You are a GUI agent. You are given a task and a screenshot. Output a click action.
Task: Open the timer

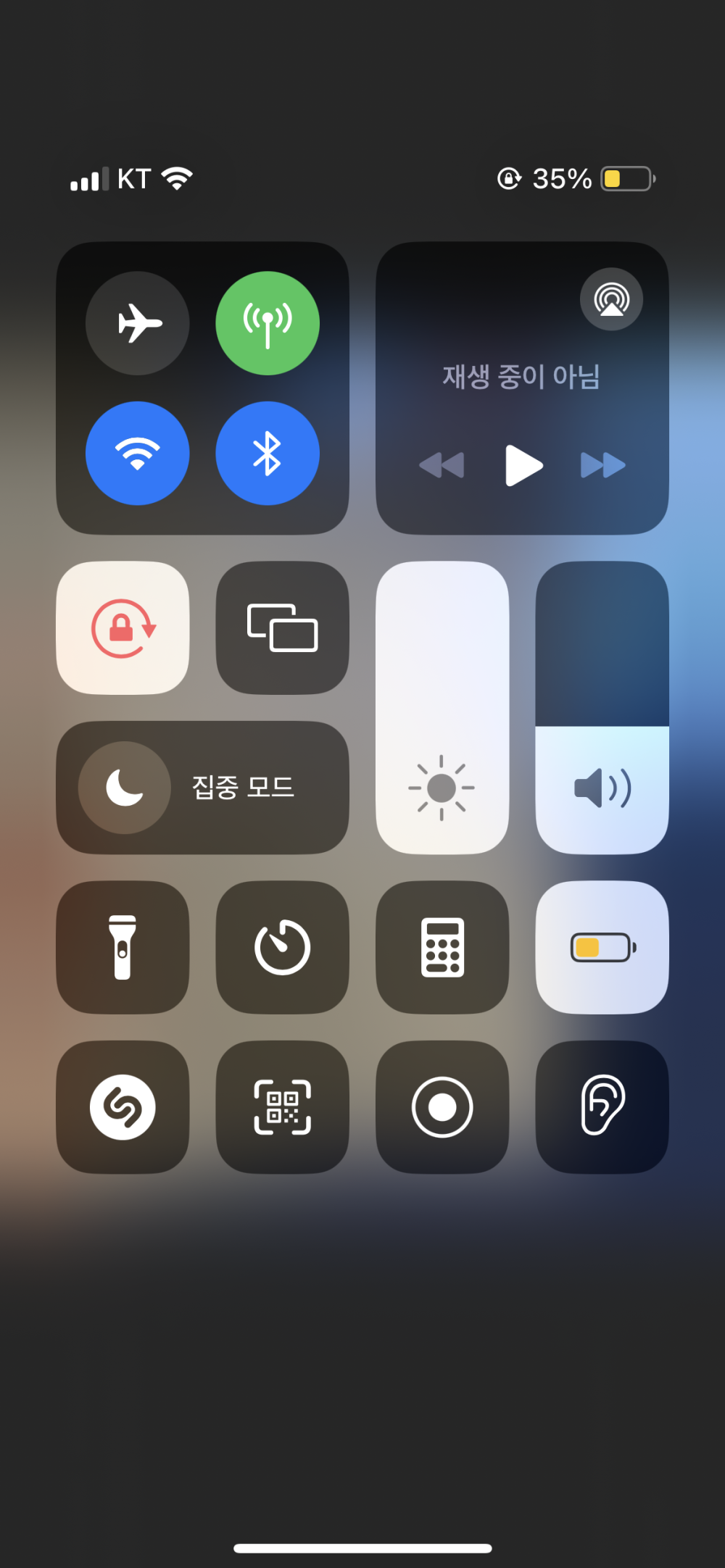click(283, 947)
